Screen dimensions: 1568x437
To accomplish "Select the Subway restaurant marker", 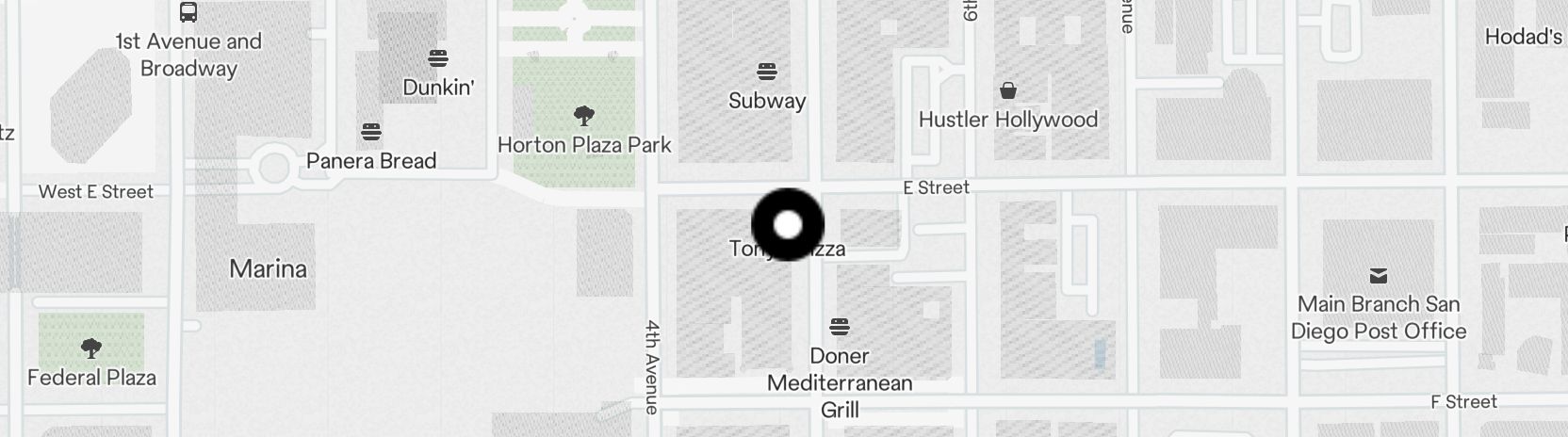I will tap(767, 72).
